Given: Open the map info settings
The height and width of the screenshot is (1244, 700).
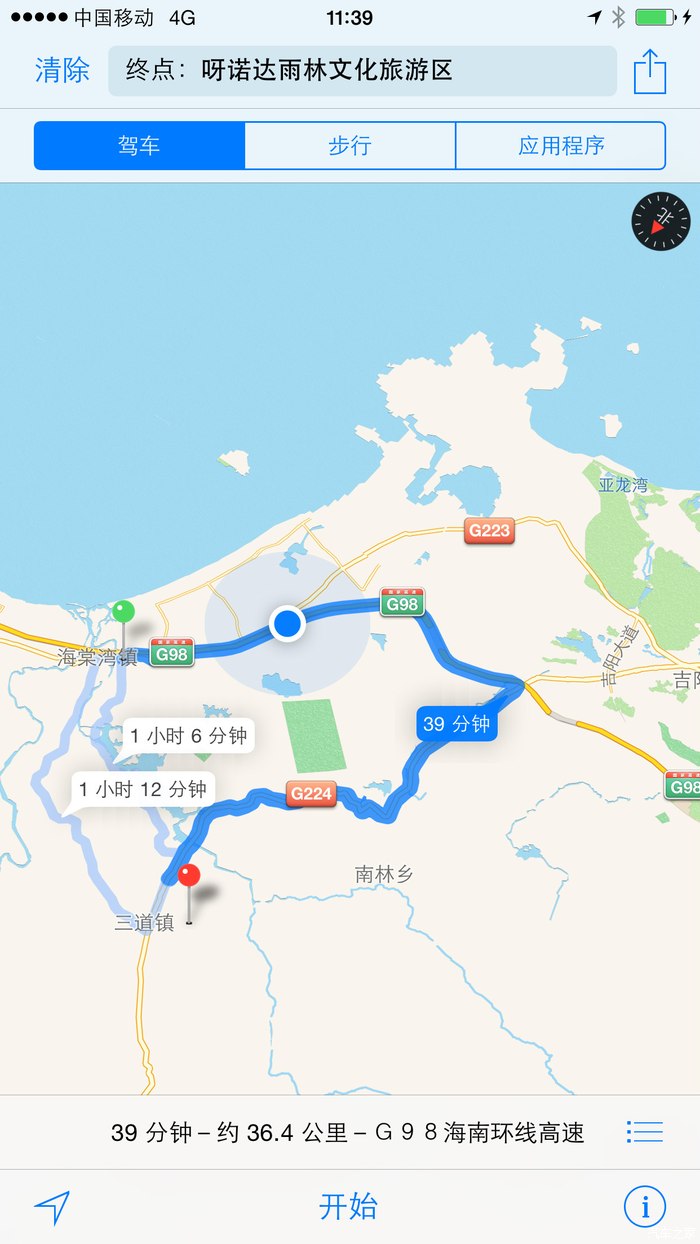Looking at the screenshot, I should click(x=645, y=1207).
